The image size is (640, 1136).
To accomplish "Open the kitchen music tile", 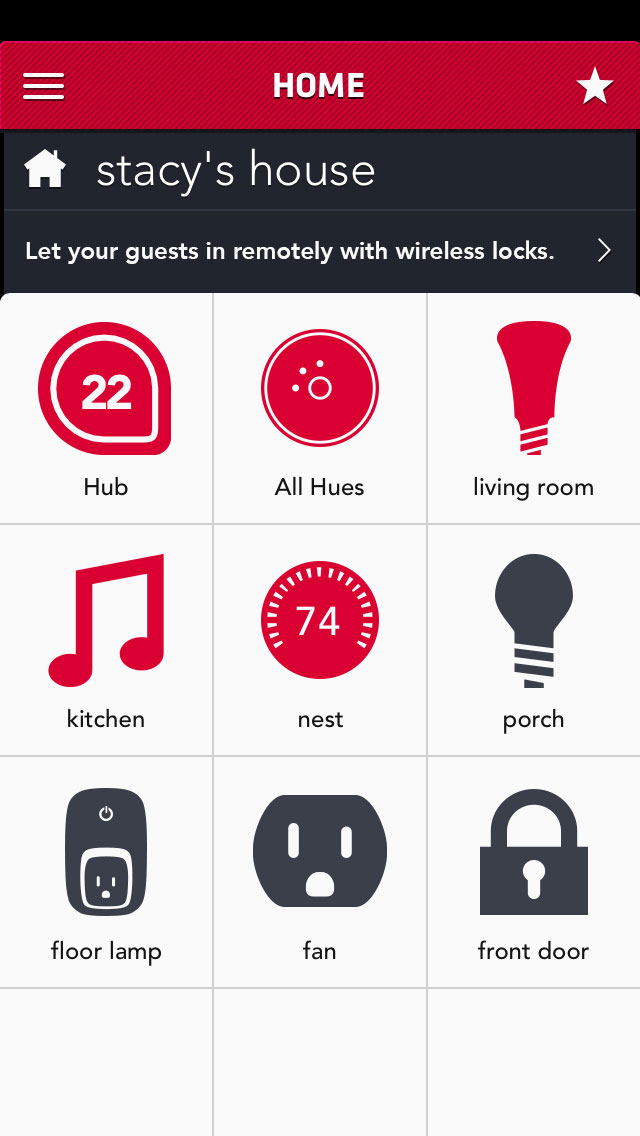I will [106, 640].
